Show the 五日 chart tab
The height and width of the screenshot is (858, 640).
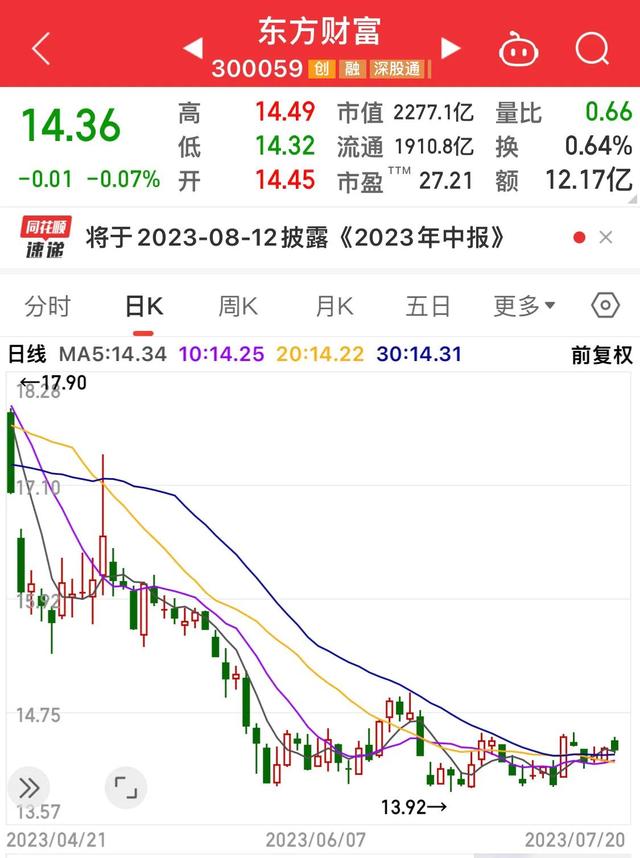click(428, 306)
